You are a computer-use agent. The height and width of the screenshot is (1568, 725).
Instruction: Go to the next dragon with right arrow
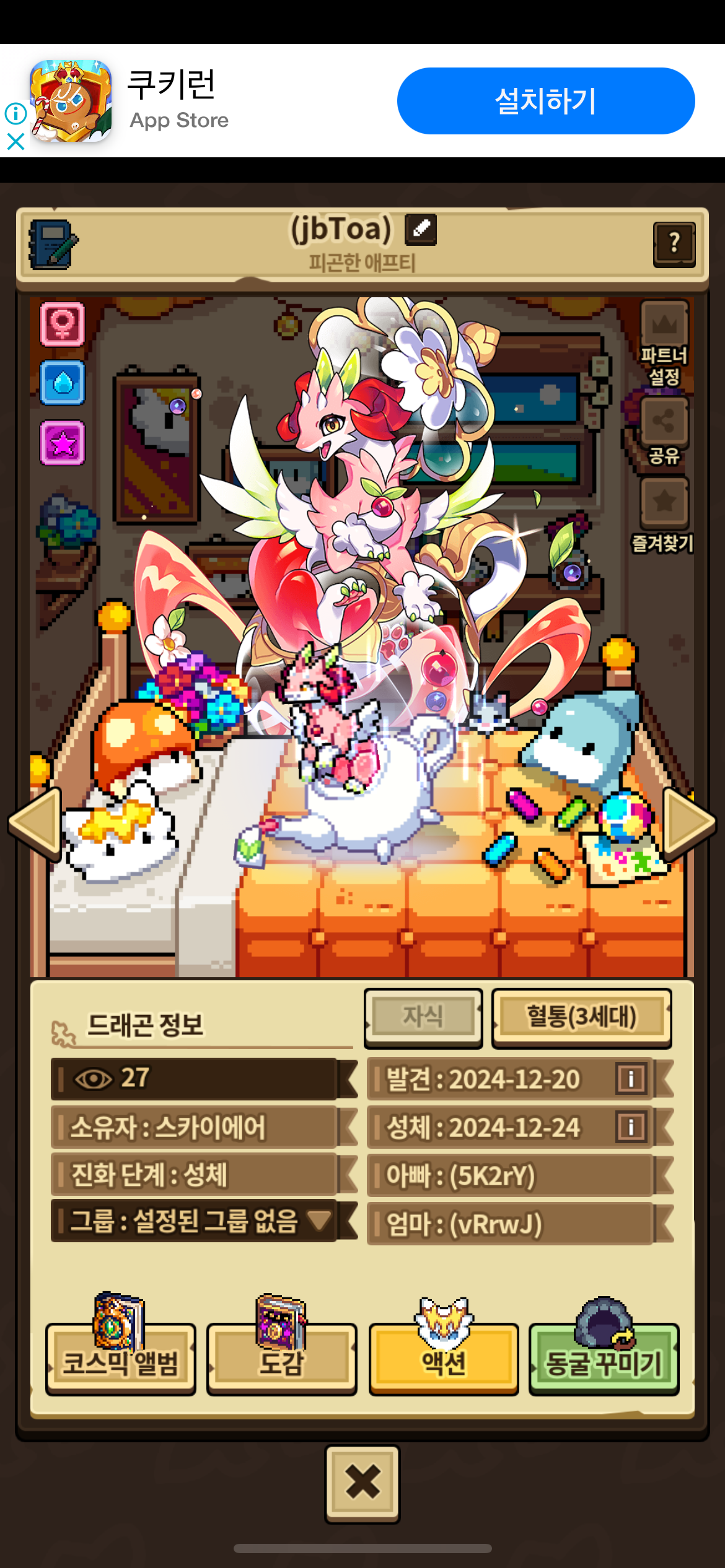coord(689,824)
